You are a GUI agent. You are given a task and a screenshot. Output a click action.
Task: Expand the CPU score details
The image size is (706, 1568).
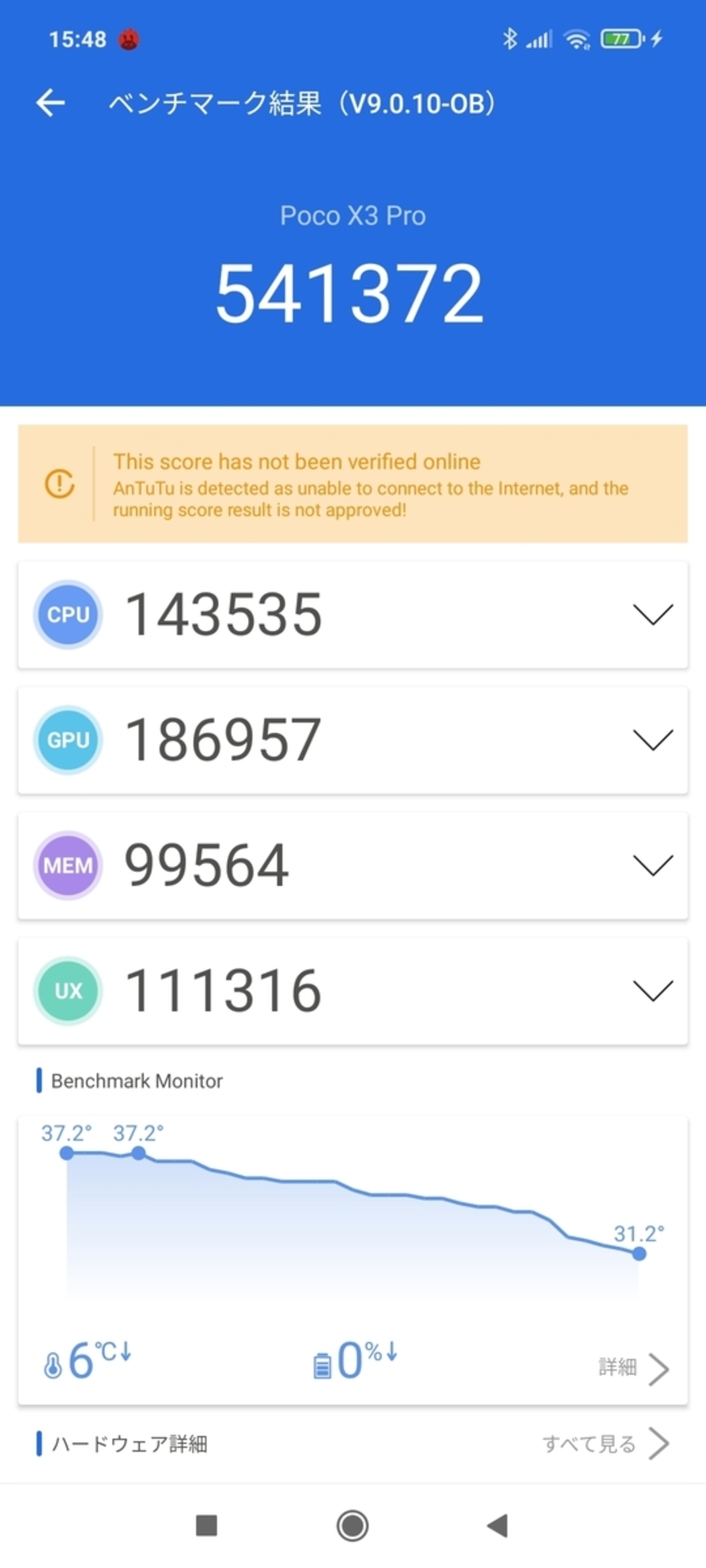click(x=652, y=614)
